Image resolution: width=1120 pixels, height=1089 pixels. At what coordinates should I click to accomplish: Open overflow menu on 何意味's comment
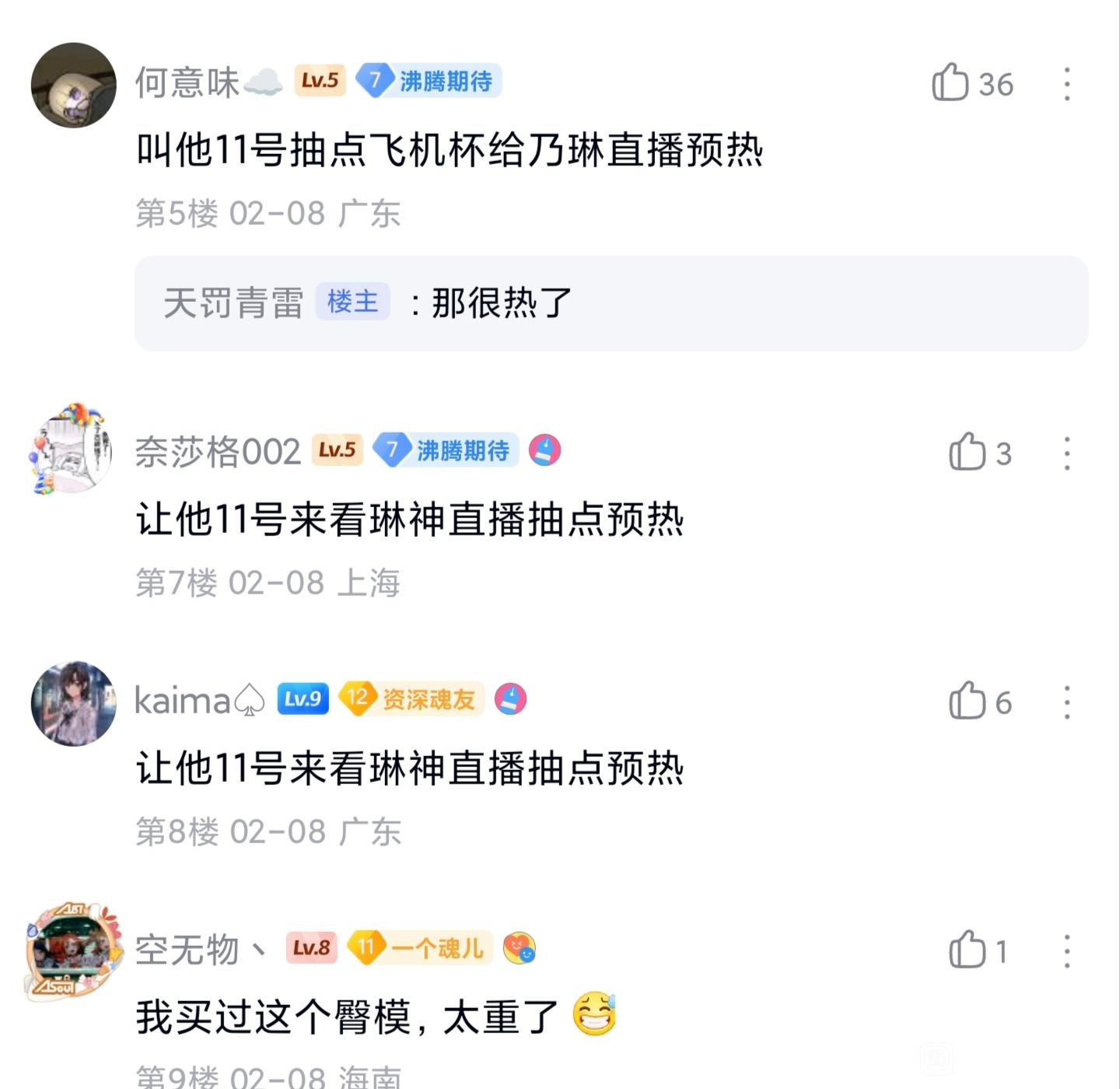(1067, 84)
